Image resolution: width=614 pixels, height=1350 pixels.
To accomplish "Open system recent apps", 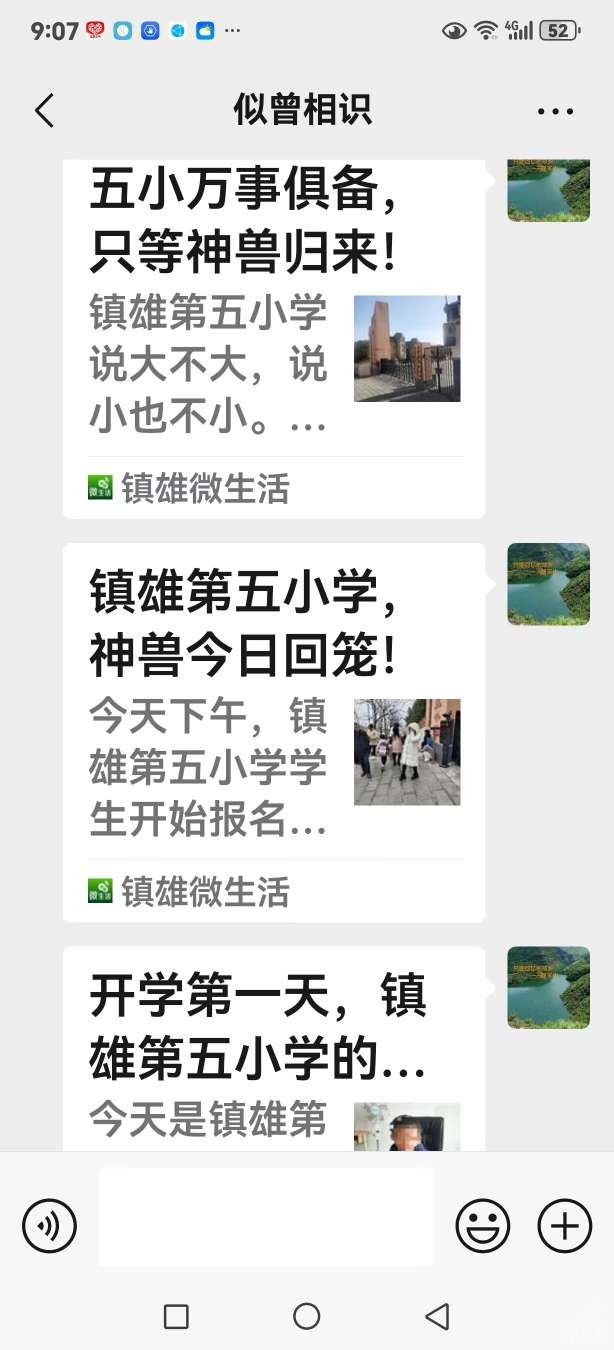I will (x=176, y=1316).
